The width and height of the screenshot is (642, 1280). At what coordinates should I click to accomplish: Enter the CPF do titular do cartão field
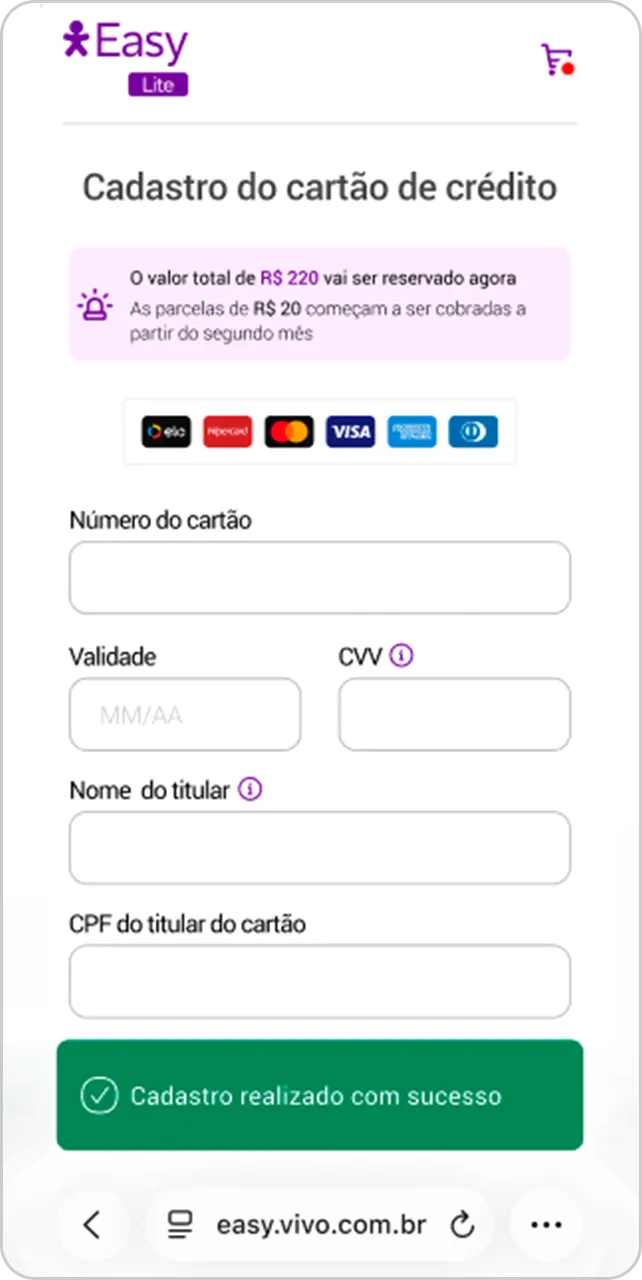(x=320, y=981)
